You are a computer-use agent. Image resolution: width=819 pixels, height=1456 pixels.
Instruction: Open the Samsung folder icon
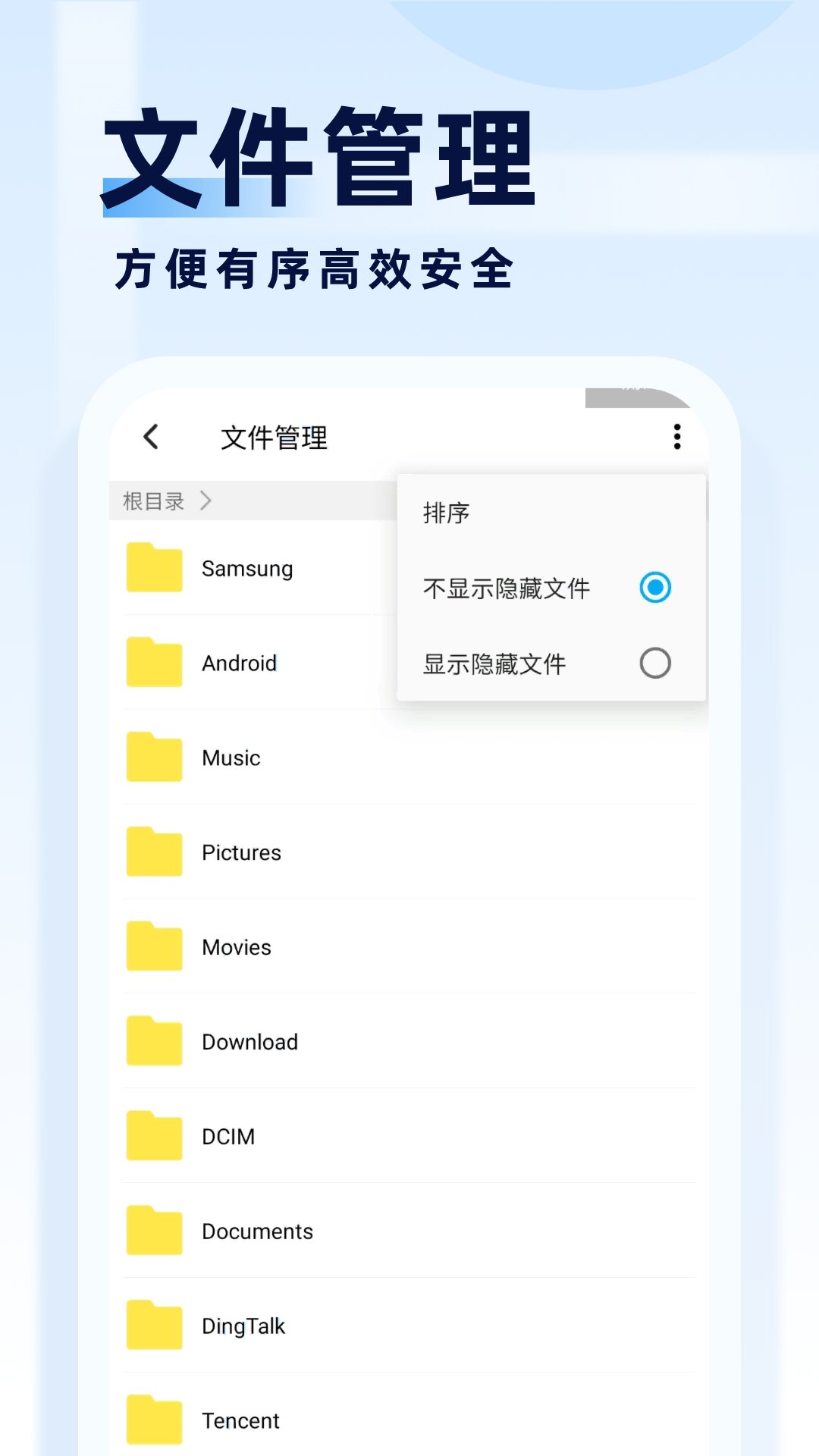coord(154,569)
